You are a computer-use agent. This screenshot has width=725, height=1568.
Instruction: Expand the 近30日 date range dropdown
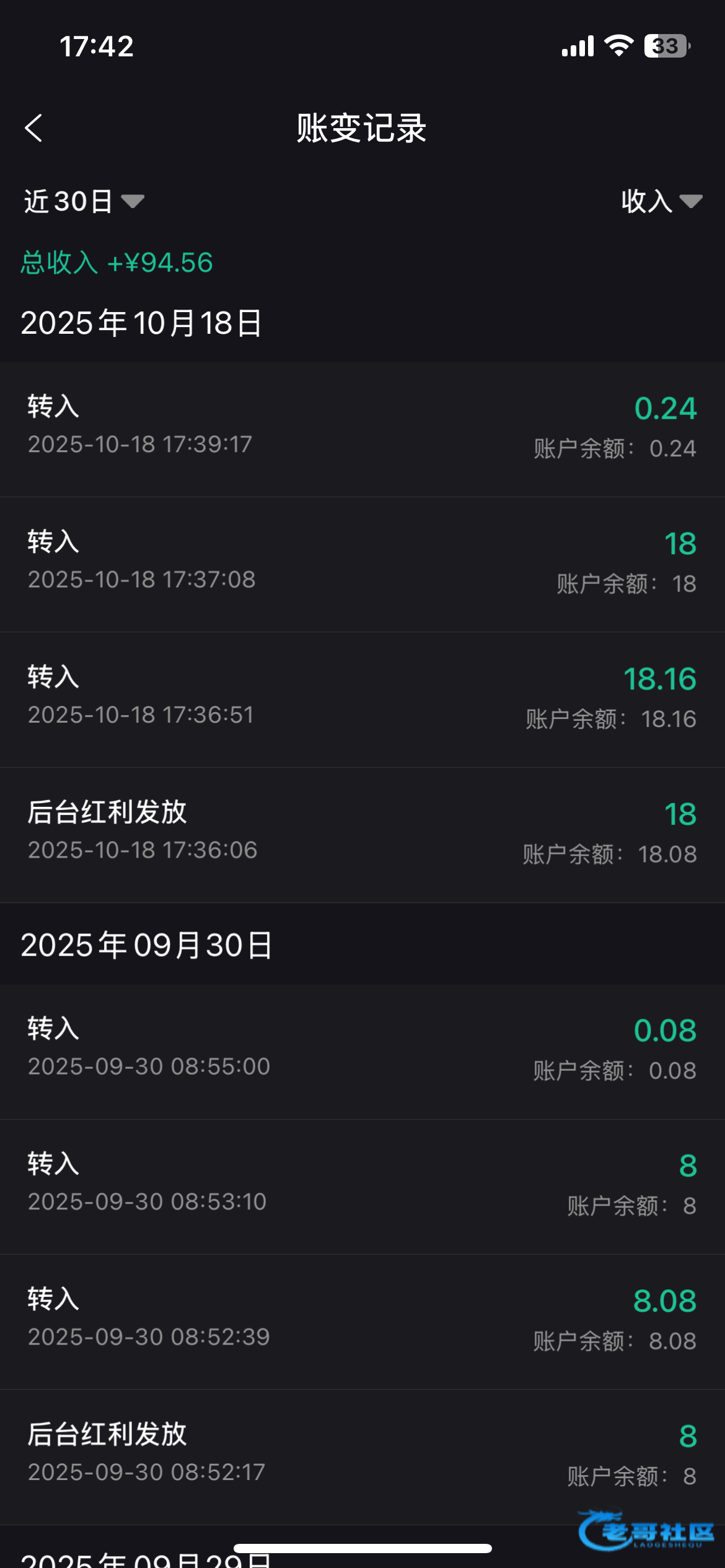pyautogui.click(x=84, y=201)
